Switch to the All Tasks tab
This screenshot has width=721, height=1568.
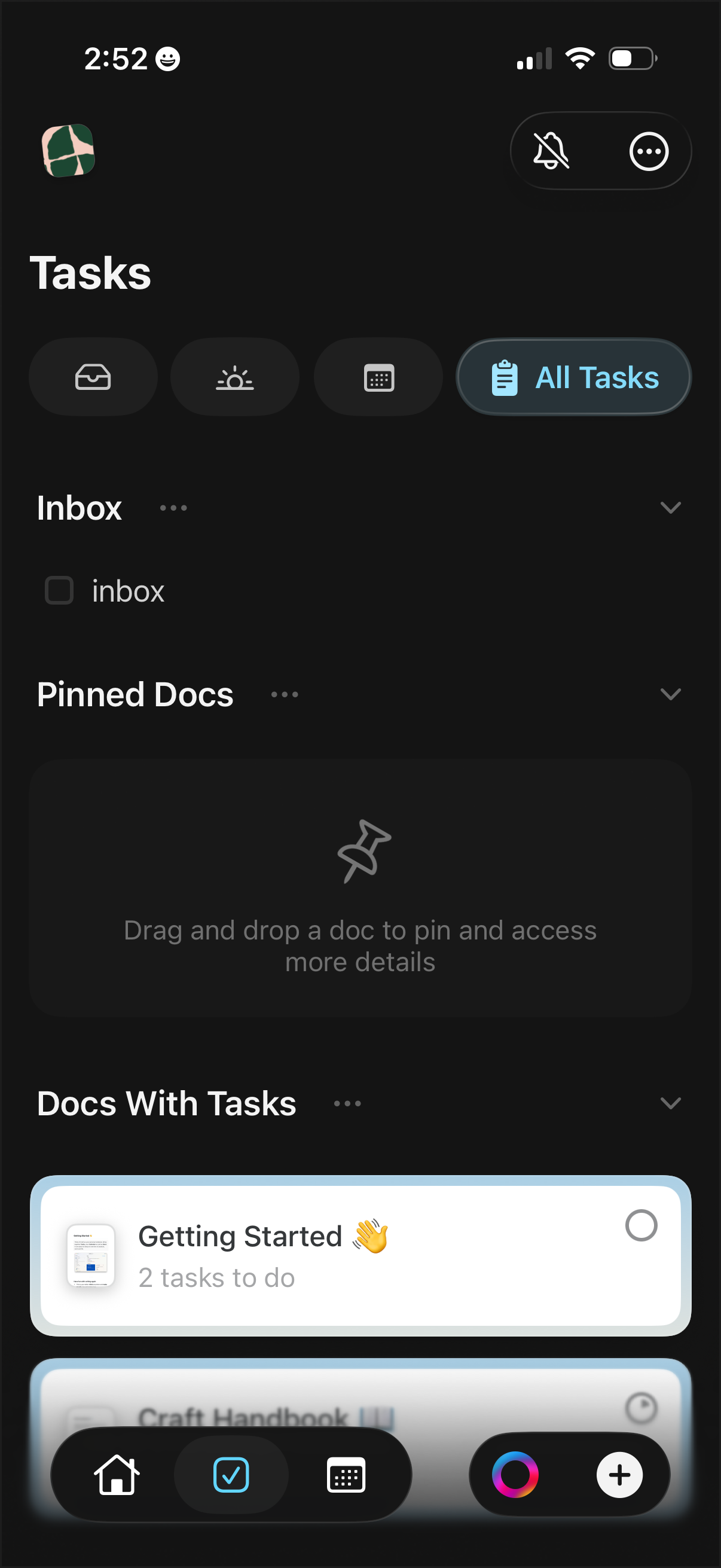(573, 376)
